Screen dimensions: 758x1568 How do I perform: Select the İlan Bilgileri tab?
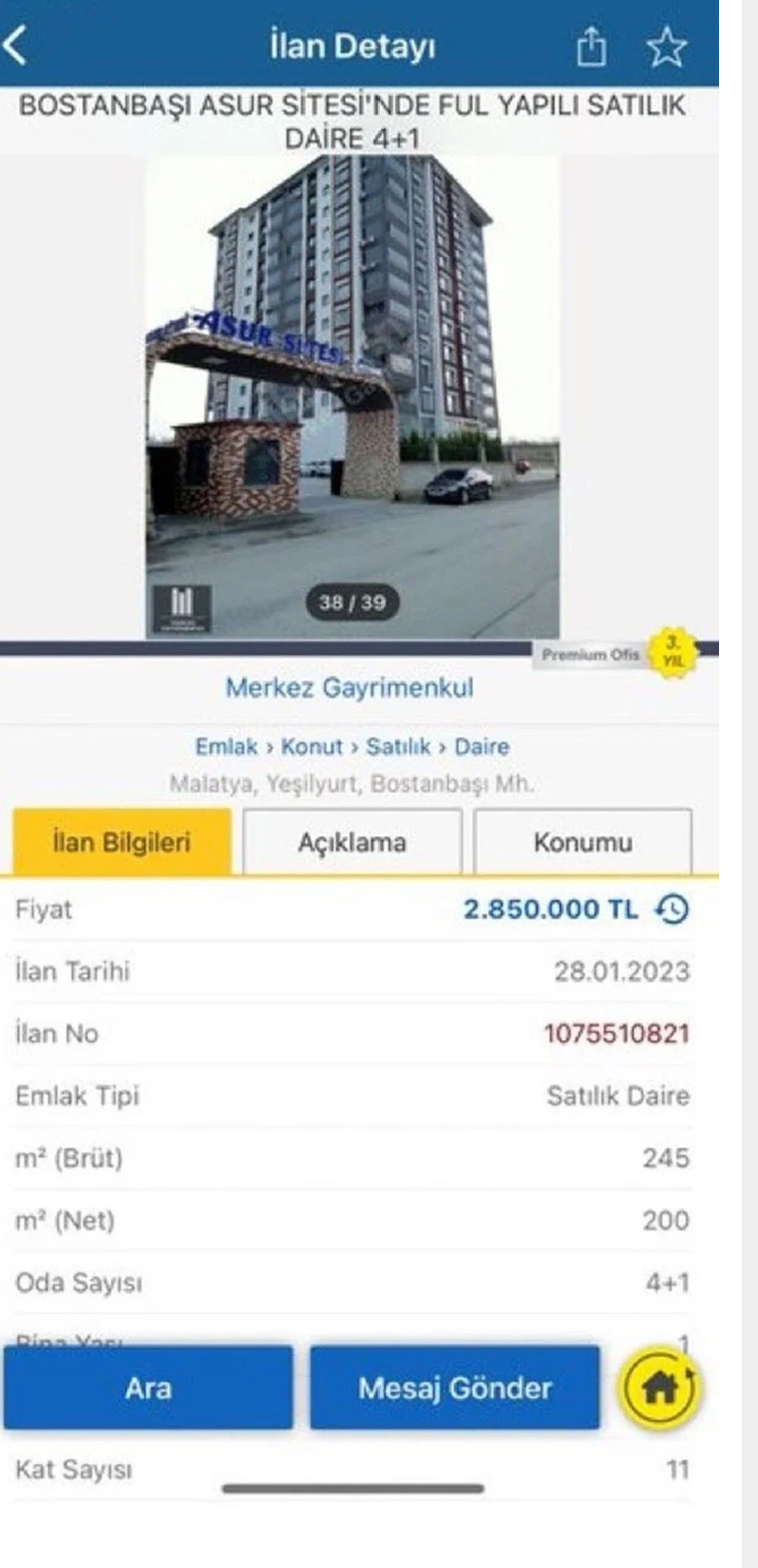(122, 842)
